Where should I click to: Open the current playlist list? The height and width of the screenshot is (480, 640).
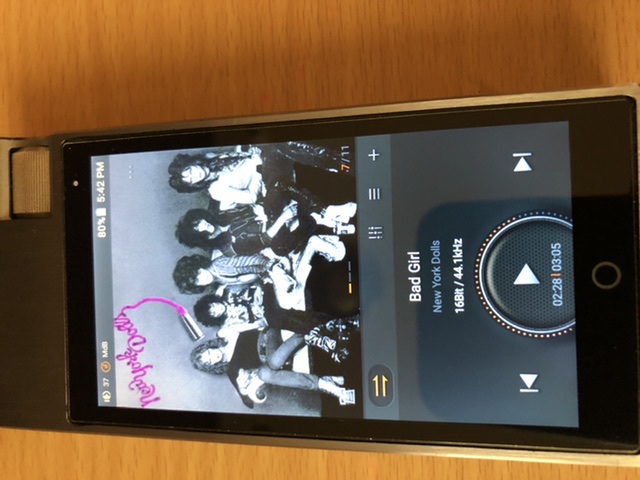click(376, 193)
